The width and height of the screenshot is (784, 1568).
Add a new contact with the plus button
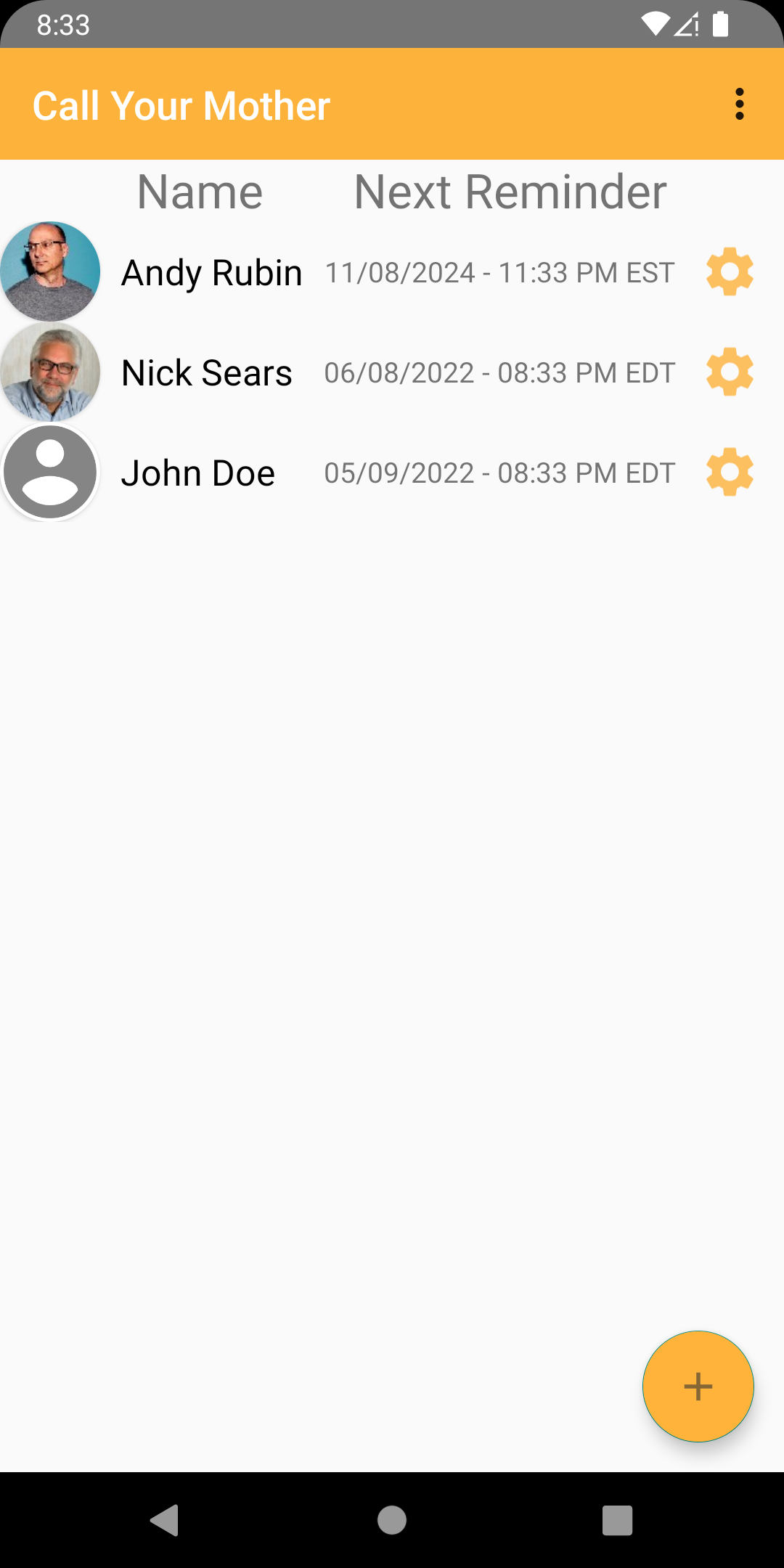[698, 1386]
